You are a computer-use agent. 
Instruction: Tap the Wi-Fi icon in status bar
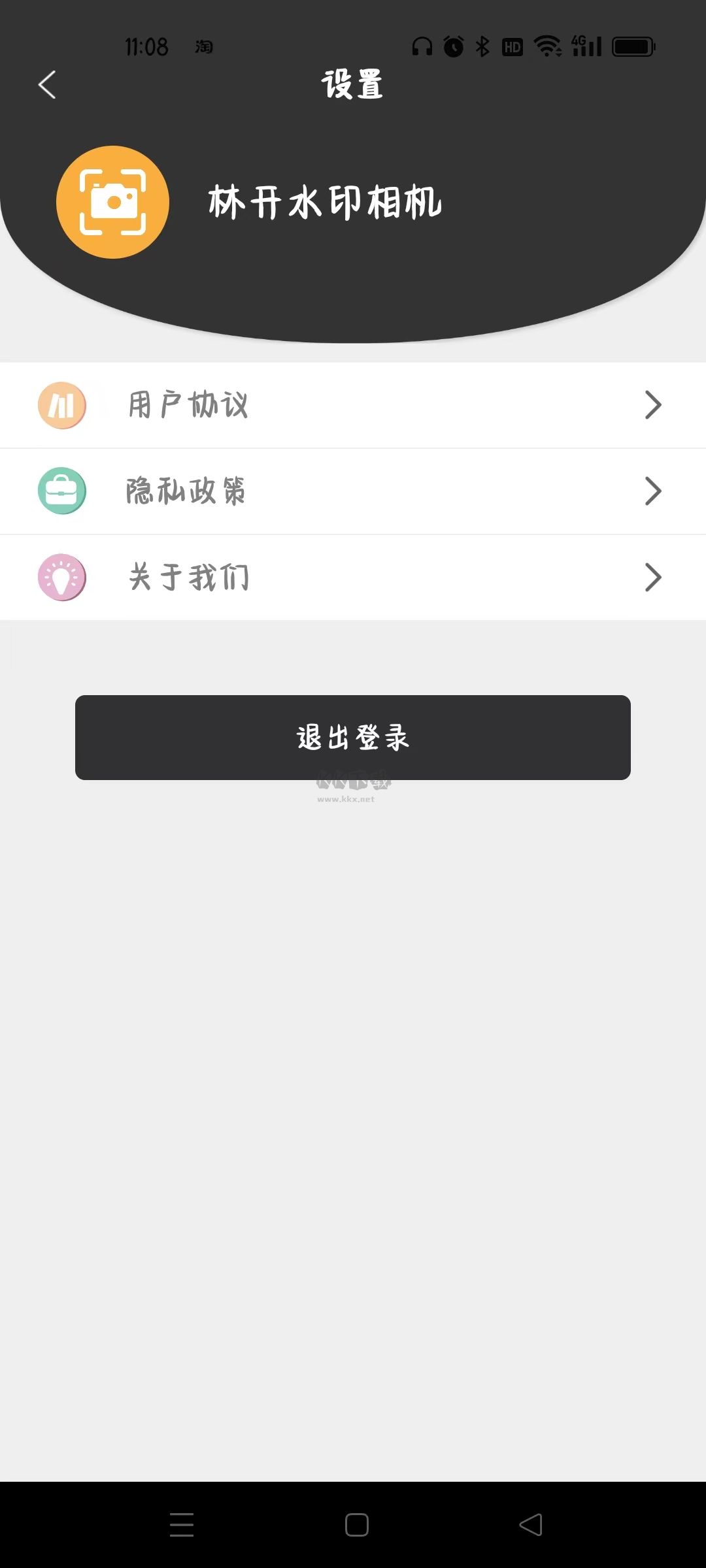pos(546,46)
